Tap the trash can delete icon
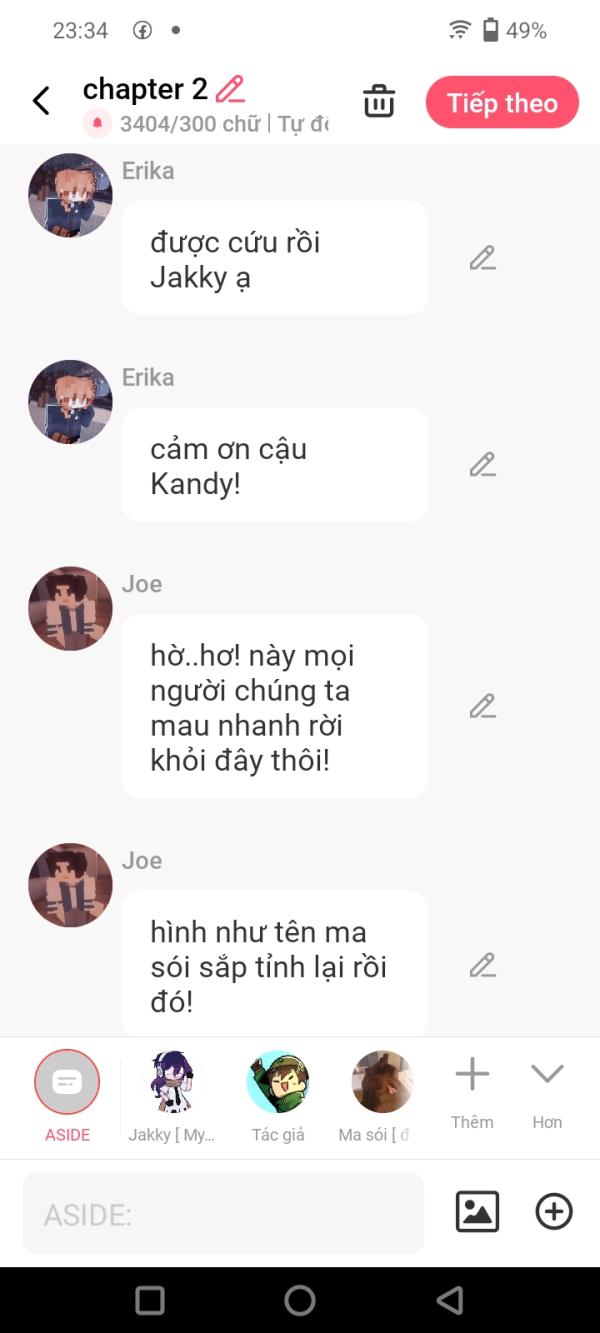 pyautogui.click(x=379, y=101)
